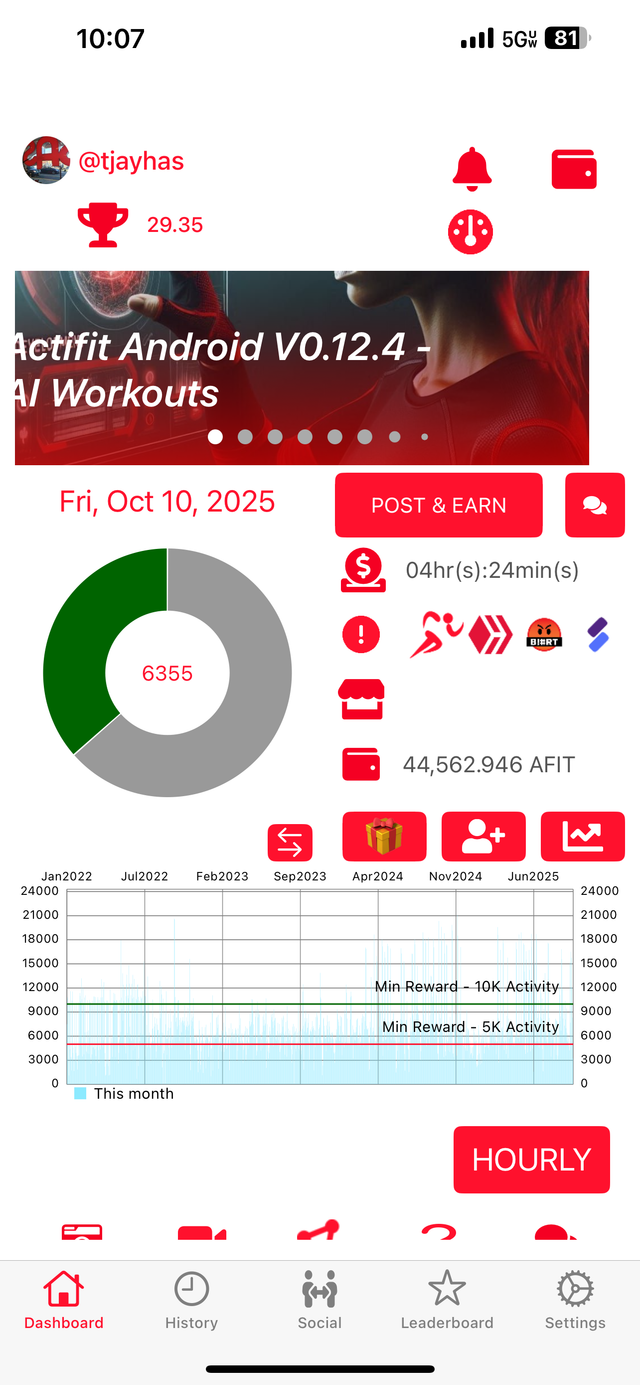Screen dimensions: 640x1385
Task: Open the chat bubbles button
Action: (x=594, y=505)
